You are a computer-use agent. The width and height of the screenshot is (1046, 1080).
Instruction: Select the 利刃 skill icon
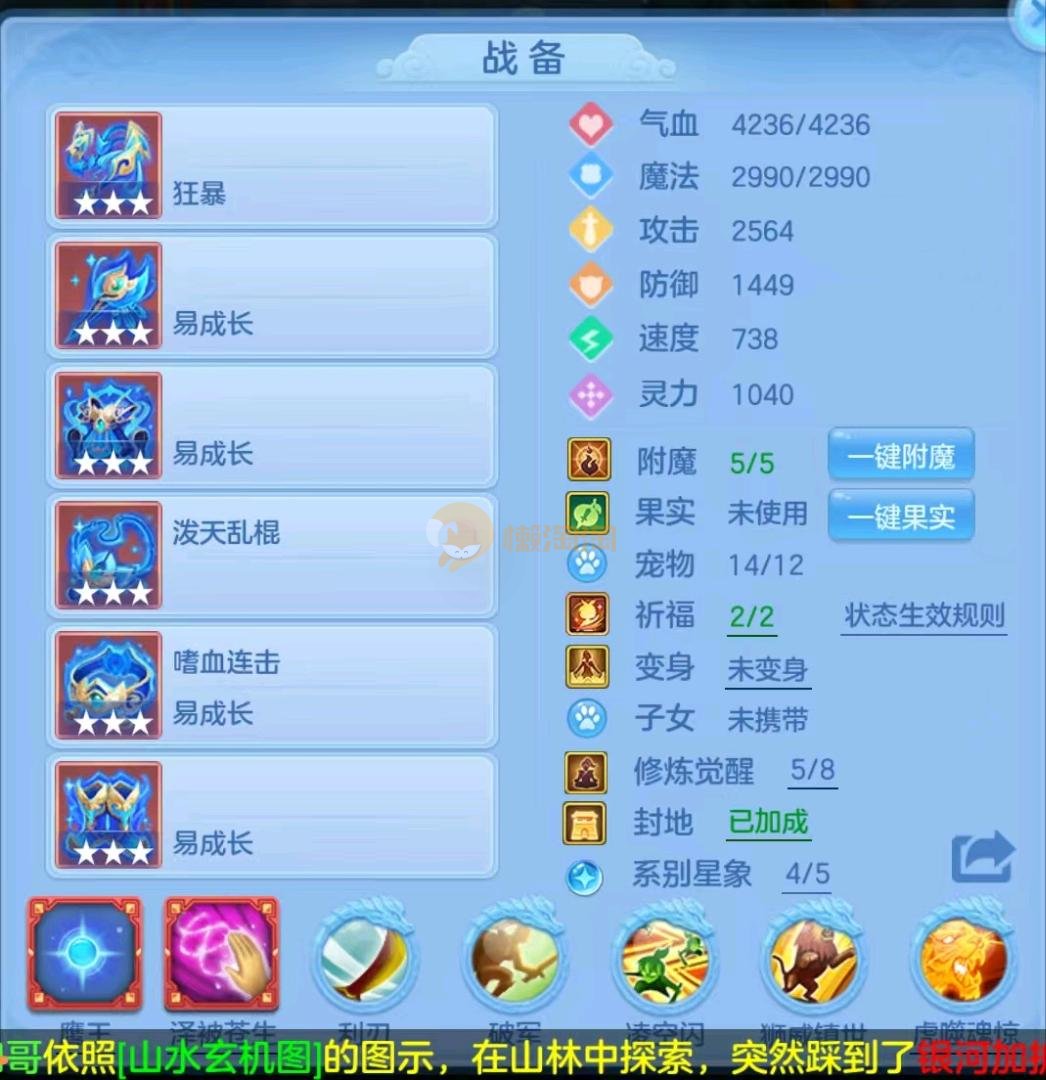[364, 957]
